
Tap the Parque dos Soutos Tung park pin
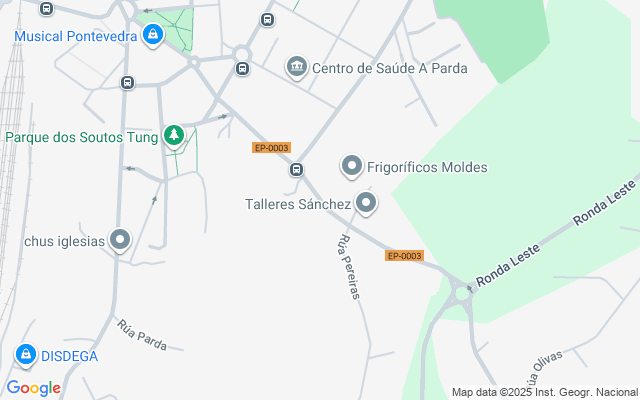click(174, 136)
